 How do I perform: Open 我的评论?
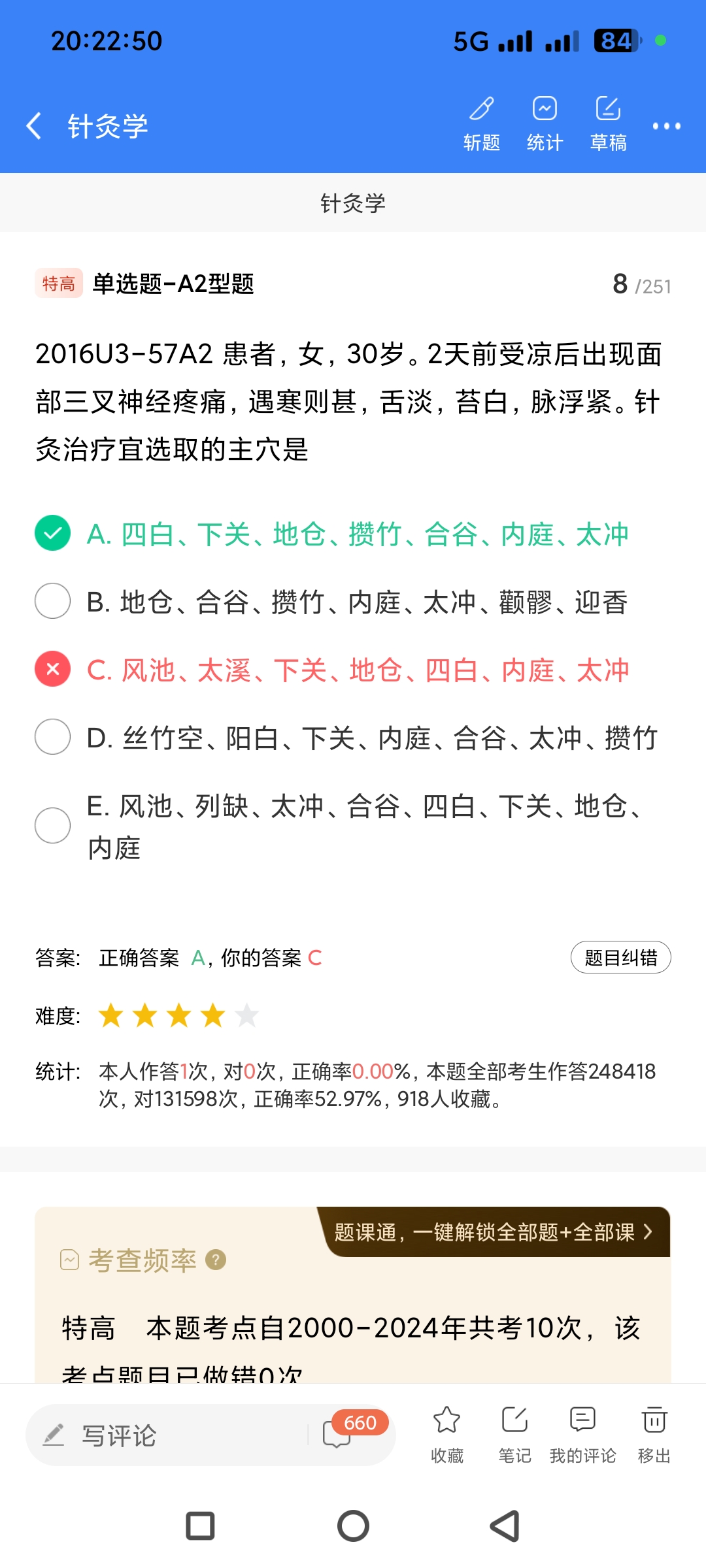pyautogui.click(x=582, y=1434)
